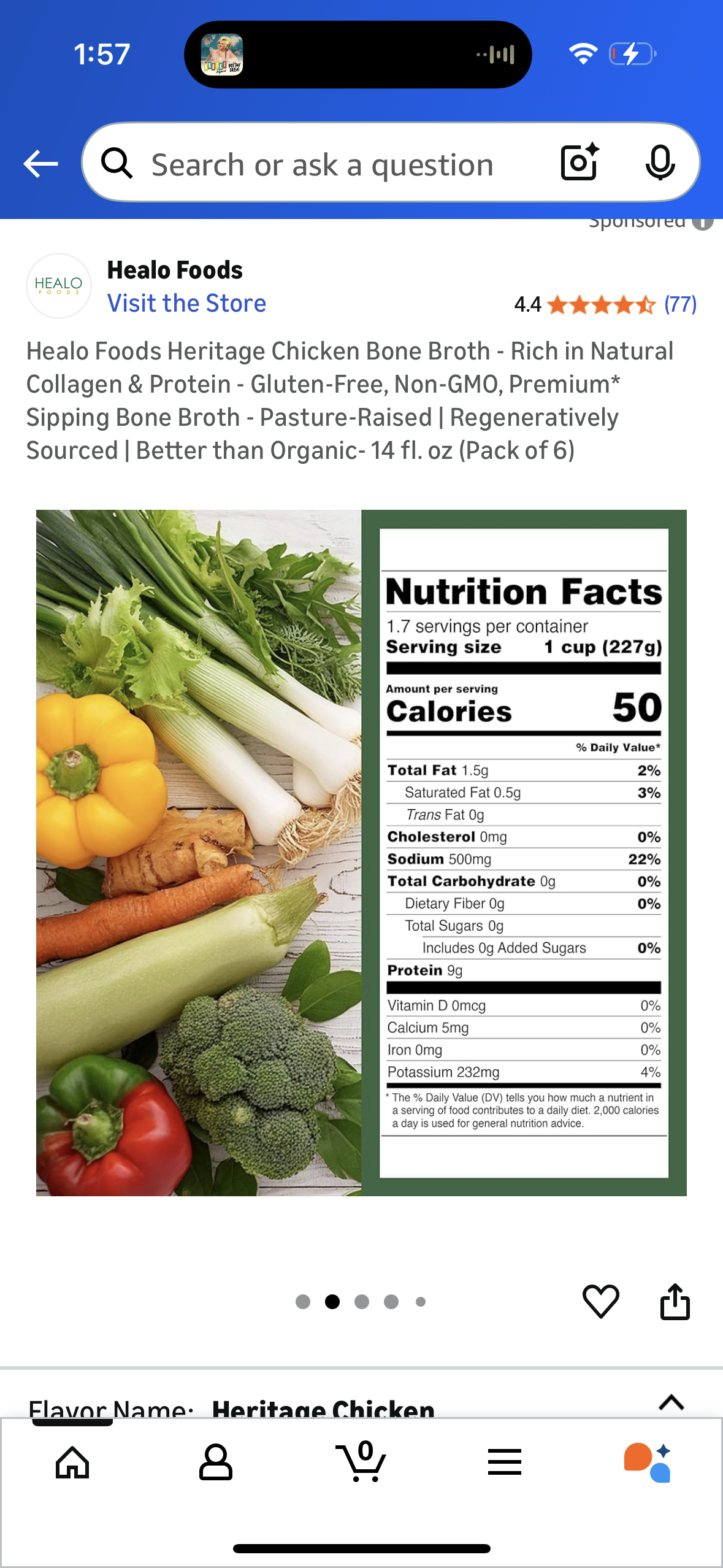The width and height of the screenshot is (723, 1568).
Task: Add product to wish list with heart
Action: tap(600, 1301)
